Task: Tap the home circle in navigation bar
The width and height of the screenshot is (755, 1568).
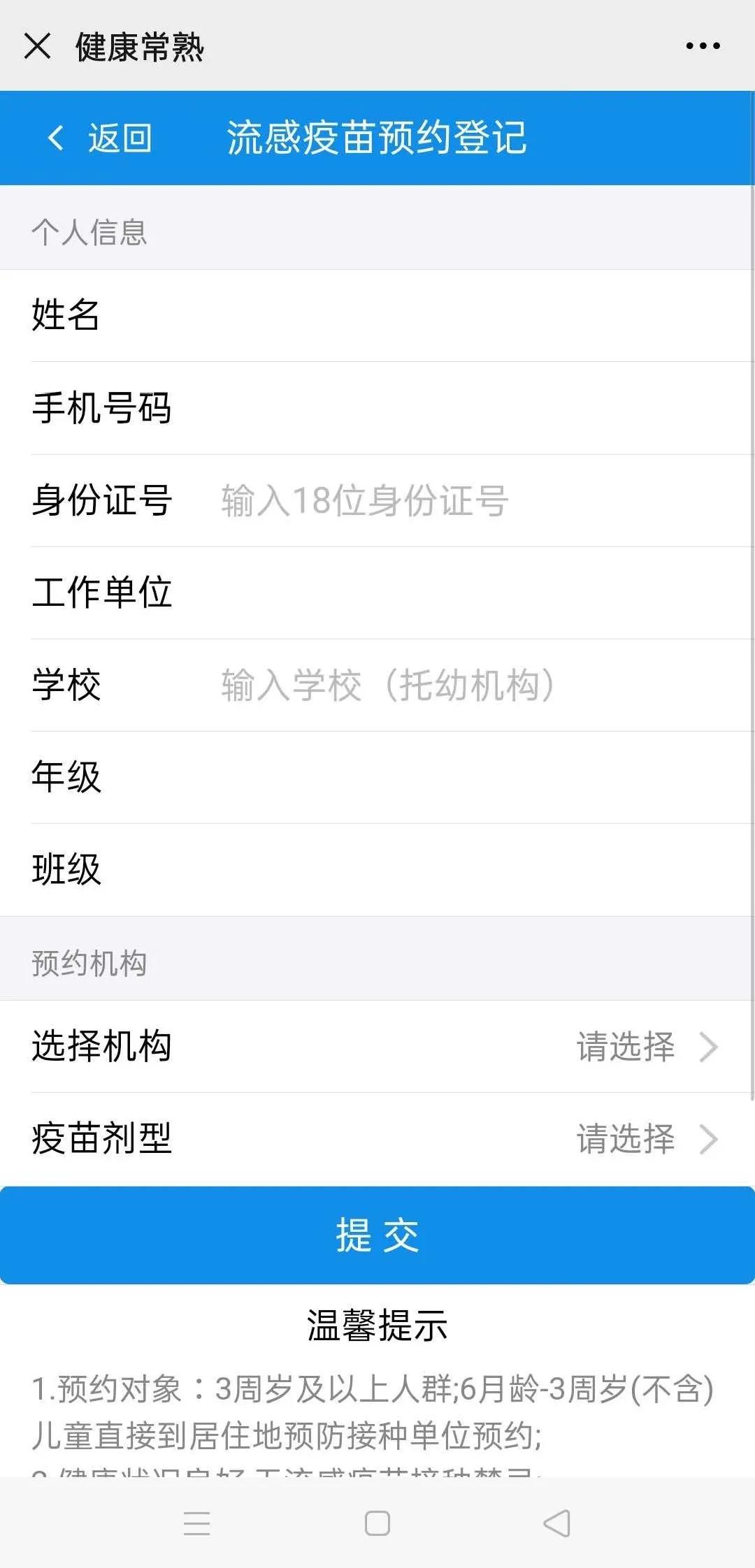Action: [377, 1523]
